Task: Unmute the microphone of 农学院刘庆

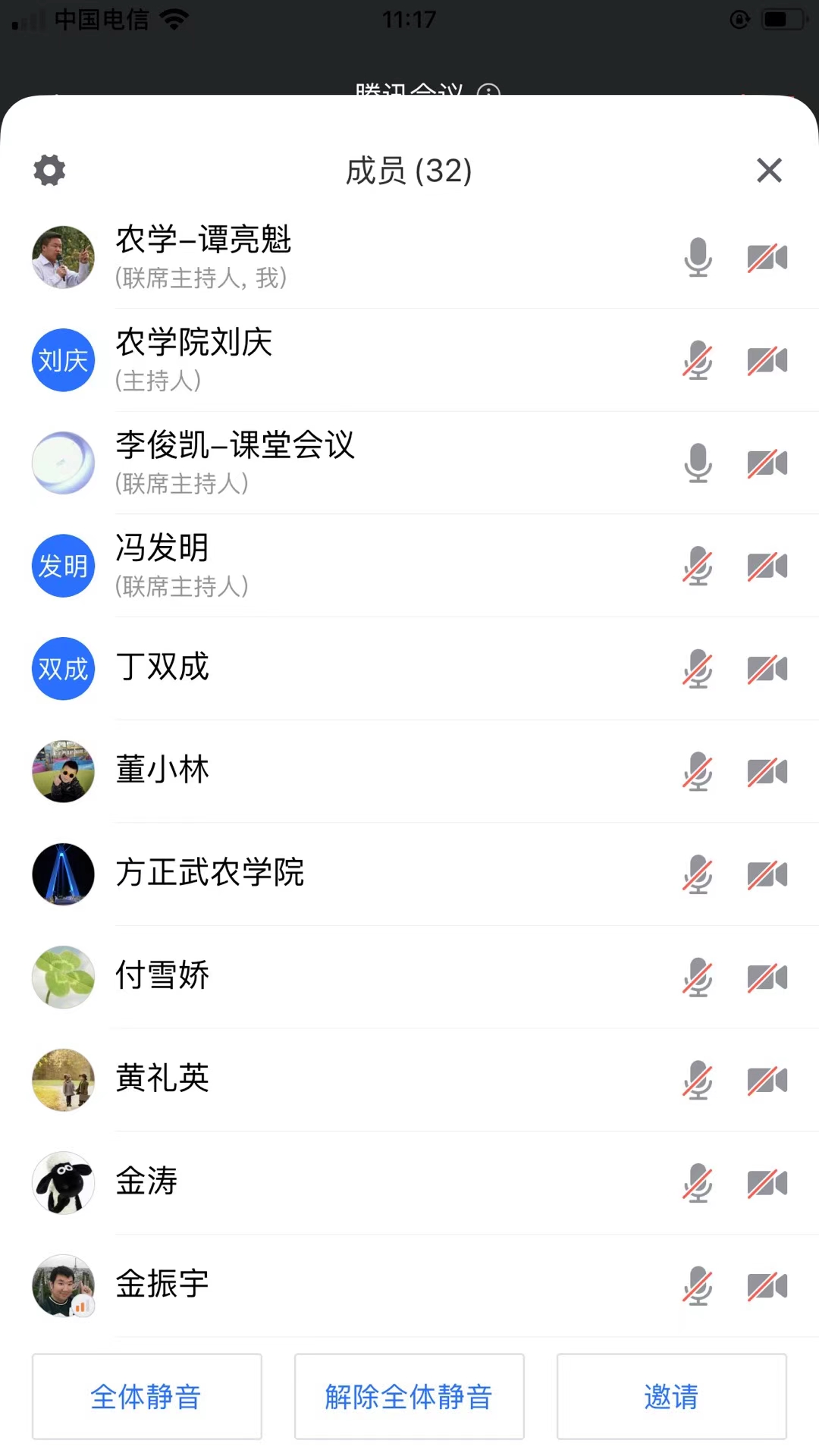Action: pyautogui.click(x=698, y=360)
